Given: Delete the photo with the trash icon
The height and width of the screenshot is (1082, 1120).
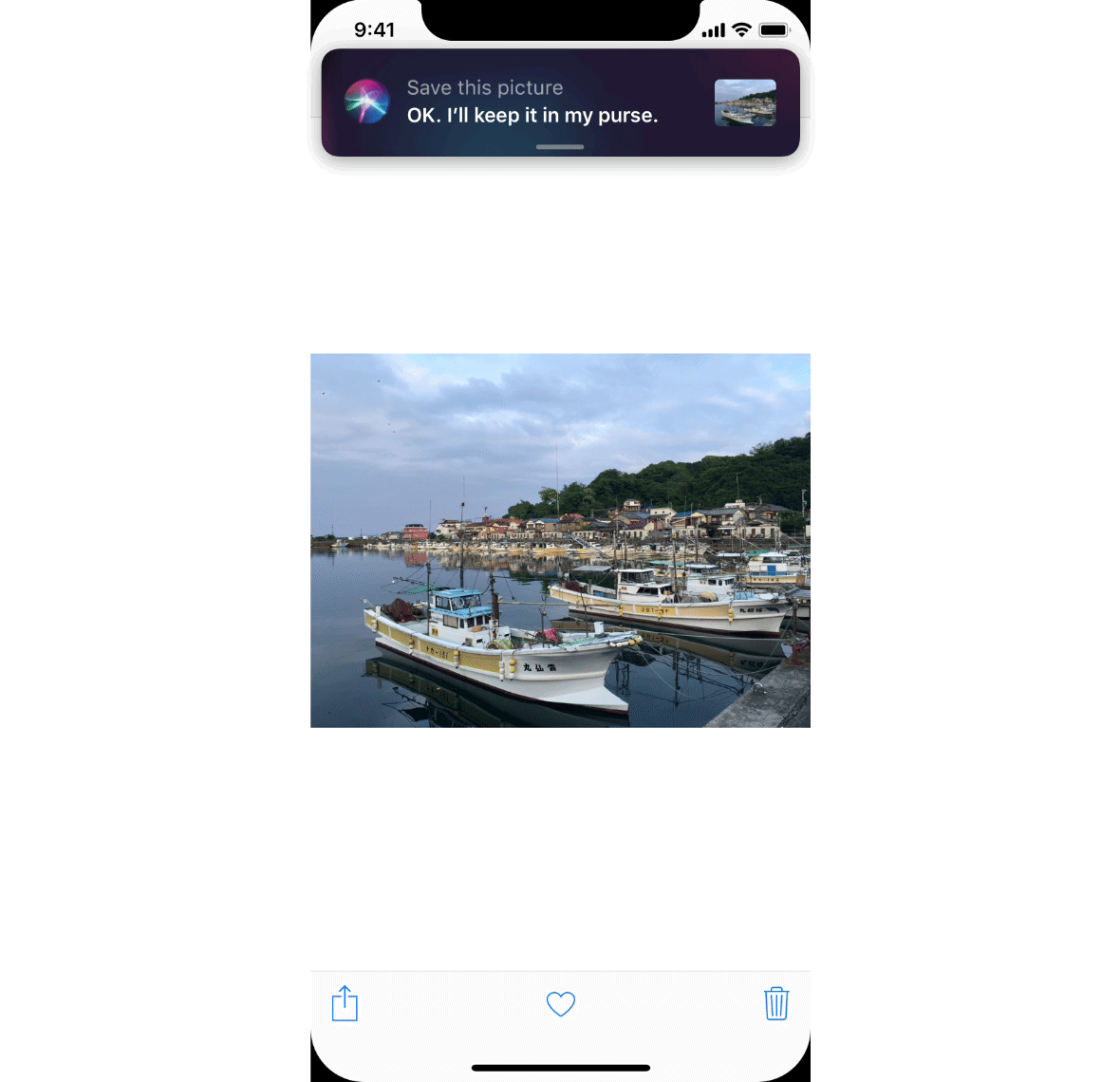Looking at the screenshot, I should [776, 1003].
